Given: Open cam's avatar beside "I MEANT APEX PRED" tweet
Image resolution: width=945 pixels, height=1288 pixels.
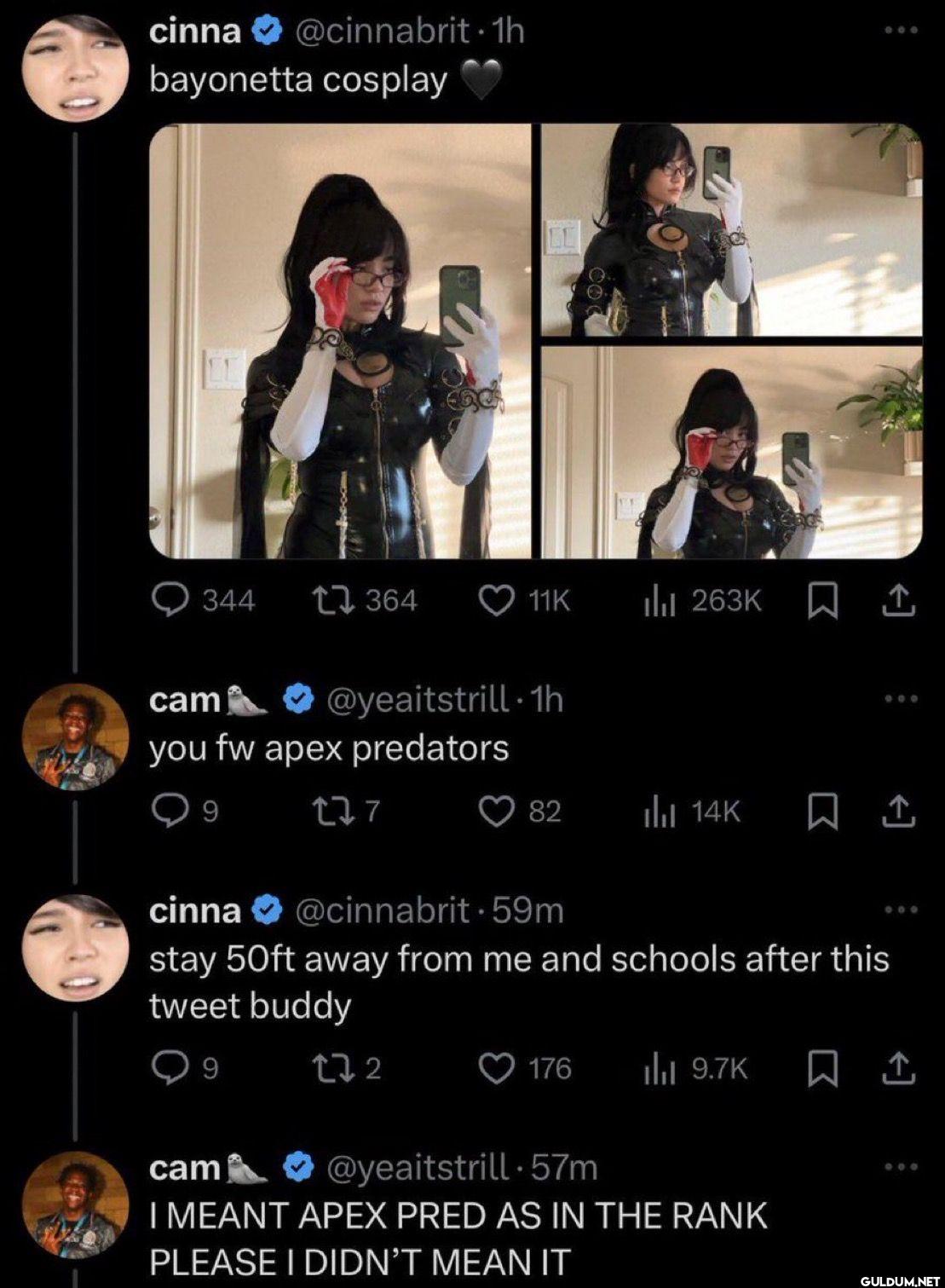Looking at the screenshot, I should 75,1205.
